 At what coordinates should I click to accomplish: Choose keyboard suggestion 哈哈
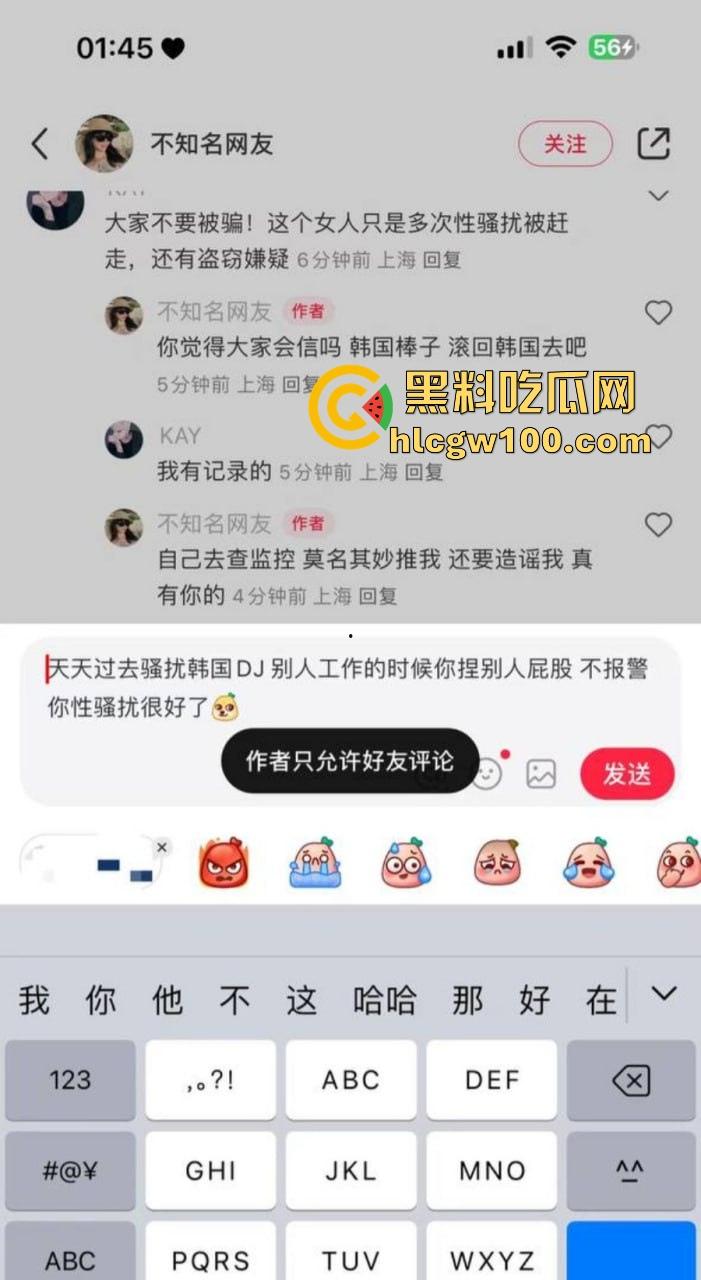(384, 1000)
